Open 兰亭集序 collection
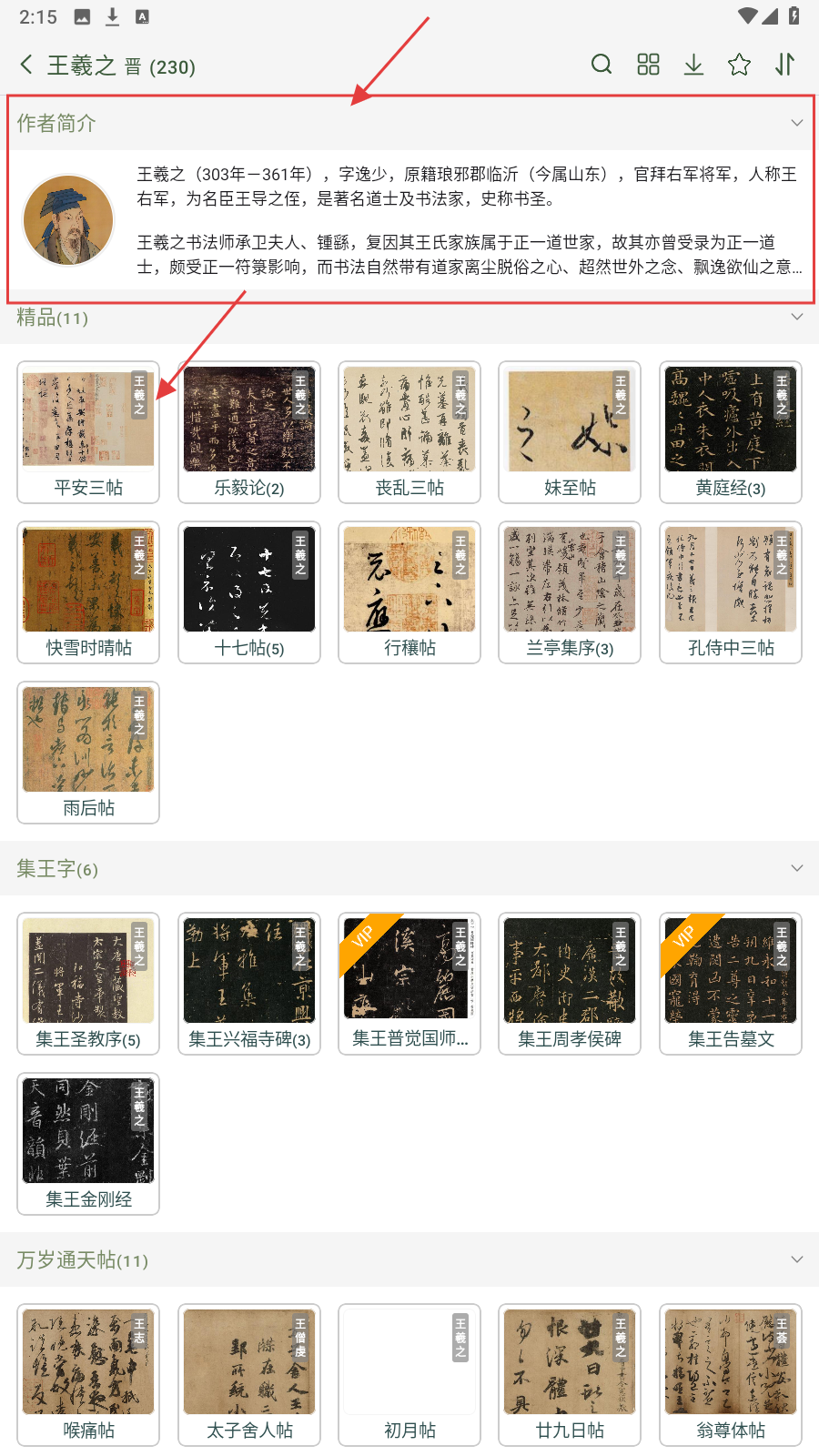The width and height of the screenshot is (819, 1456). pos(570,592)
